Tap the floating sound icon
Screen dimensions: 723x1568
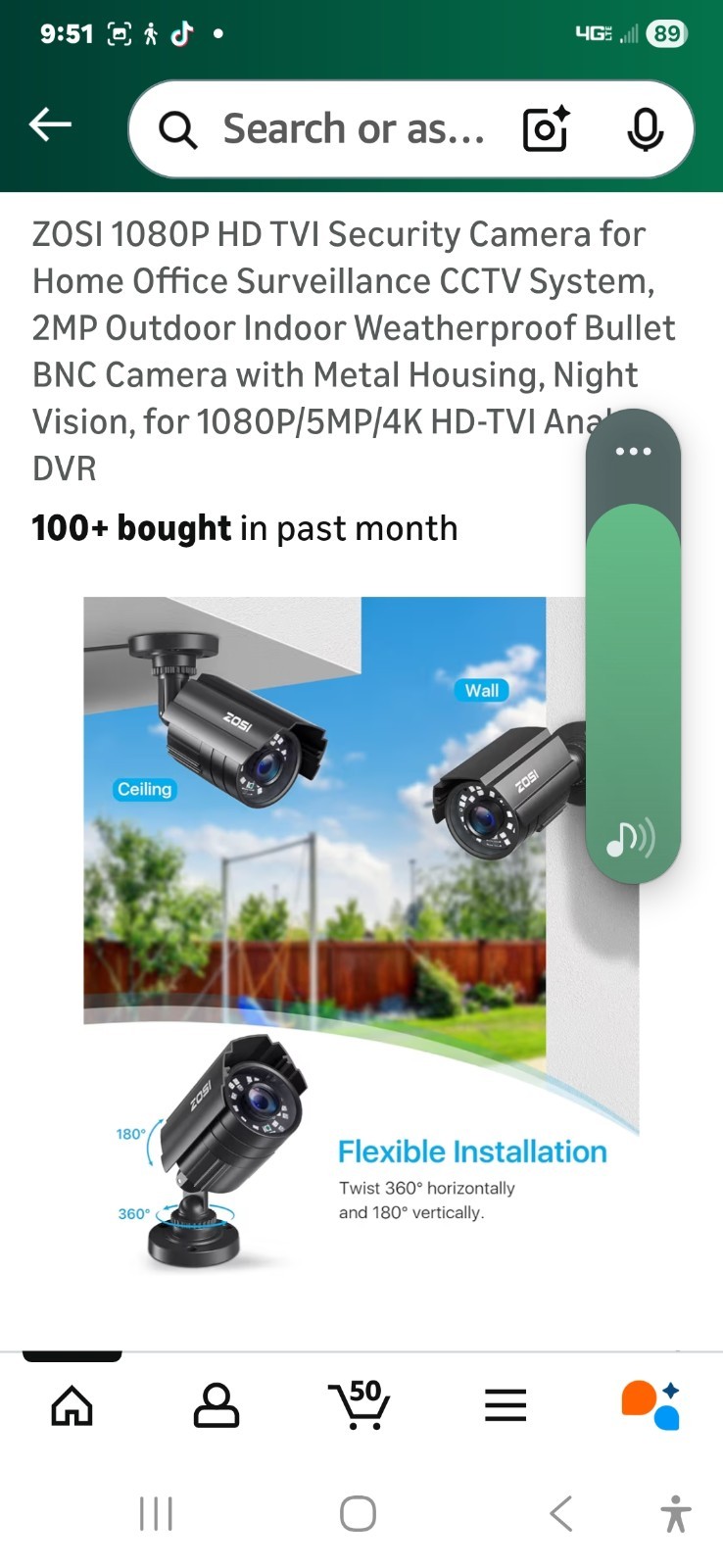click(x=630, y=838)
